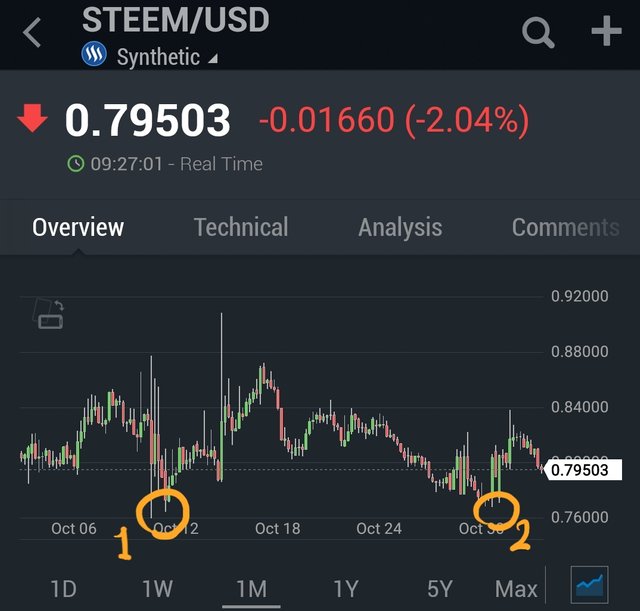Image resolution: width=640 pixels, height=611 pixels.
Task: Switch to the Overview tab
Action: coord(78,228)
